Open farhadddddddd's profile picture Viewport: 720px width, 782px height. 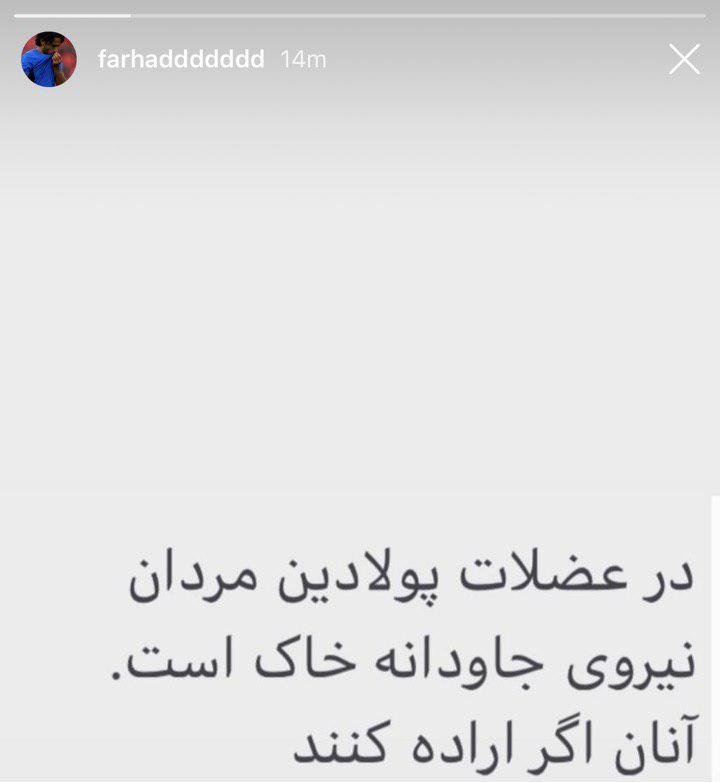[49, 59]
